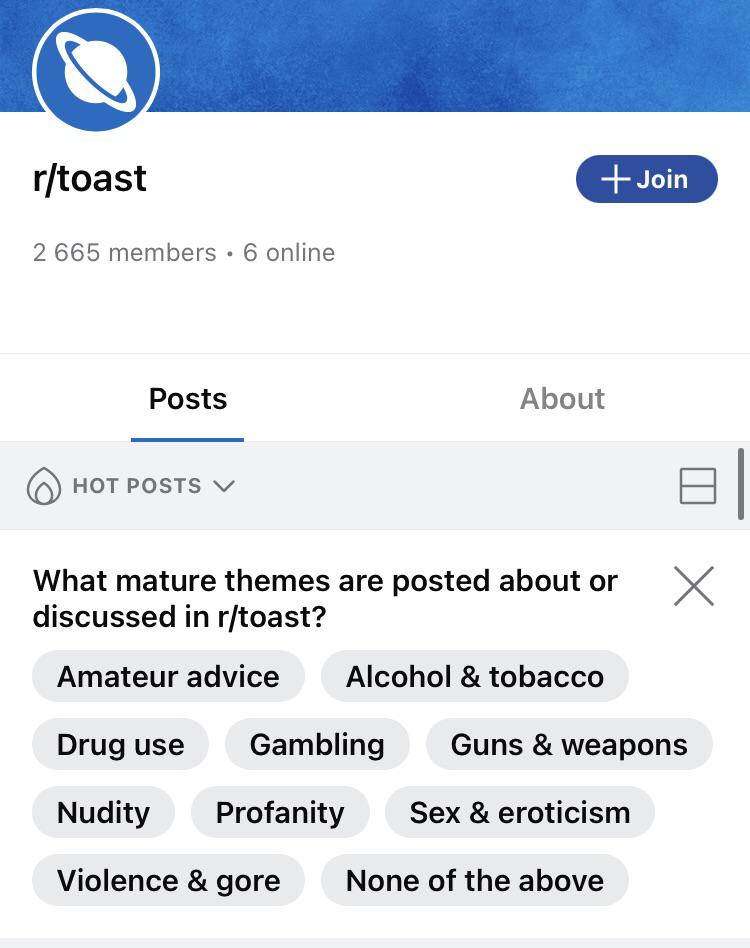Screen dimensions: 750x948
Task: Select the Drug use tag
Action: tap(120, 744)
